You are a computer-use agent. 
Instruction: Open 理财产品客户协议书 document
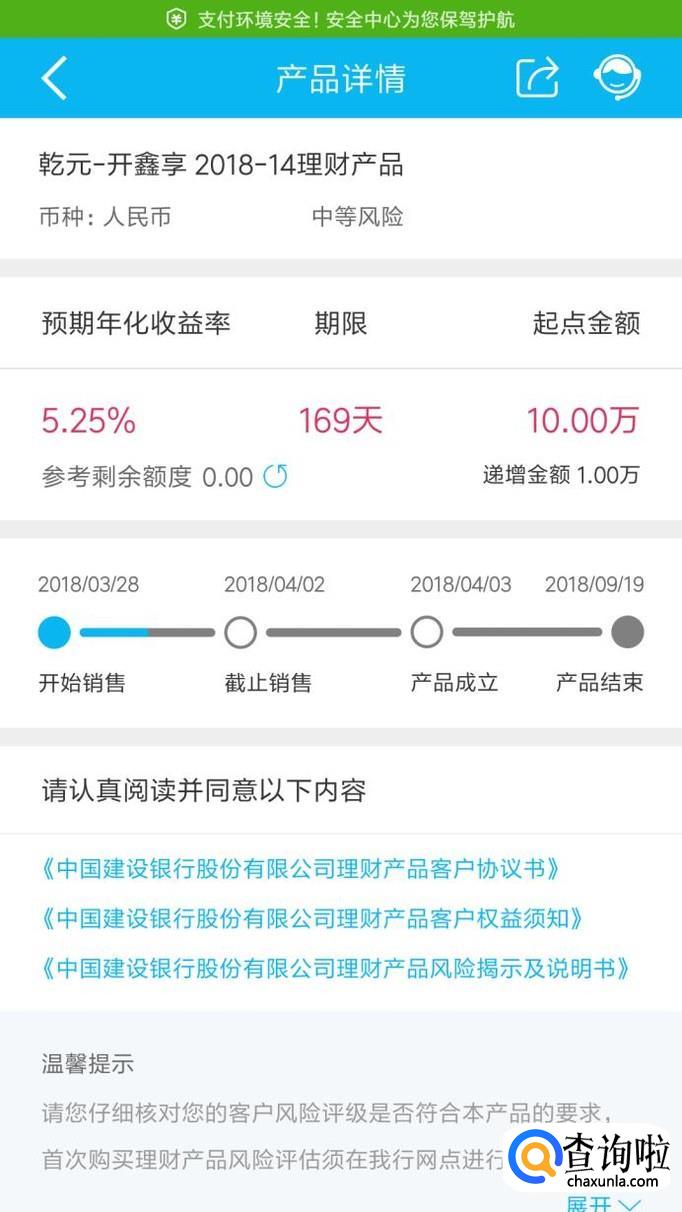300,868
